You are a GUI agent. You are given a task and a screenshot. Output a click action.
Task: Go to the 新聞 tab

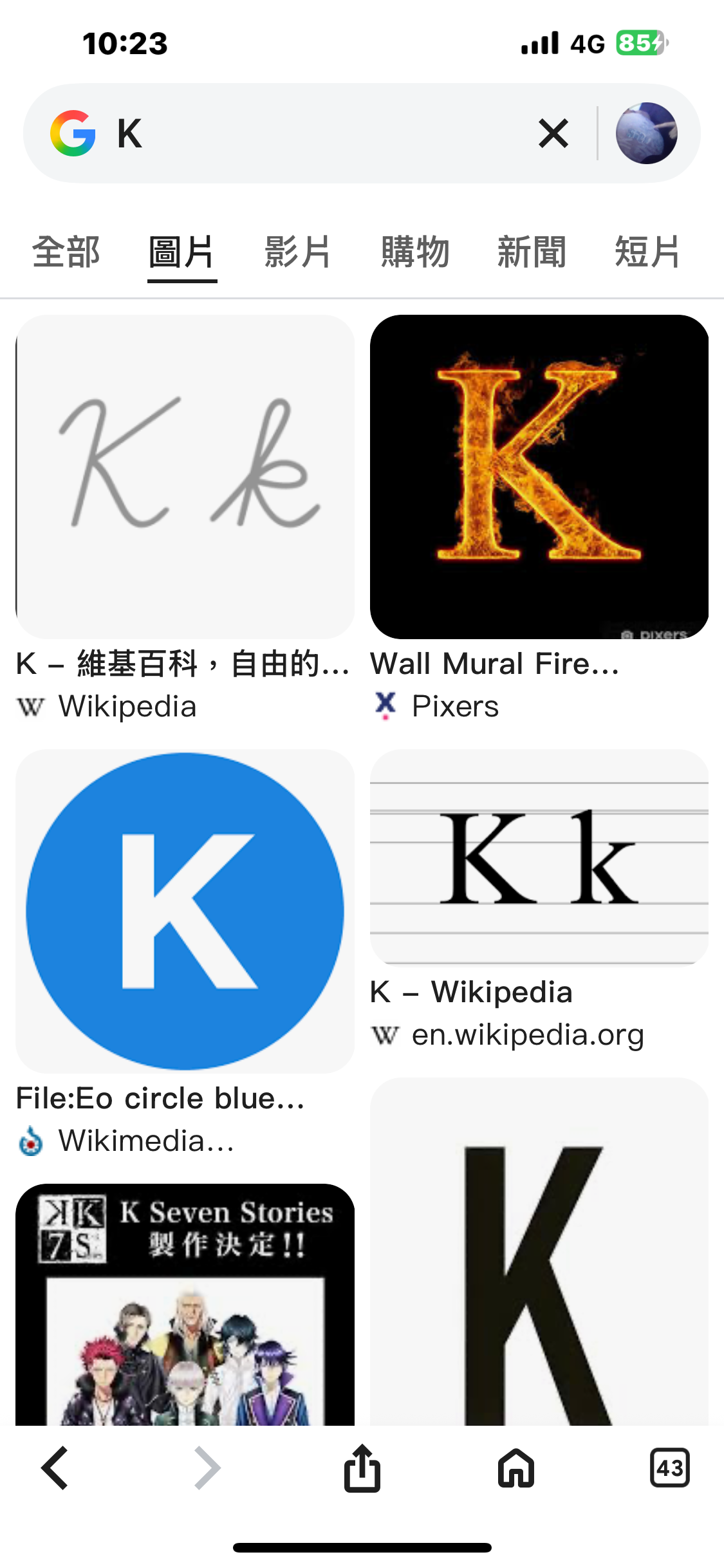pos(532,252)
